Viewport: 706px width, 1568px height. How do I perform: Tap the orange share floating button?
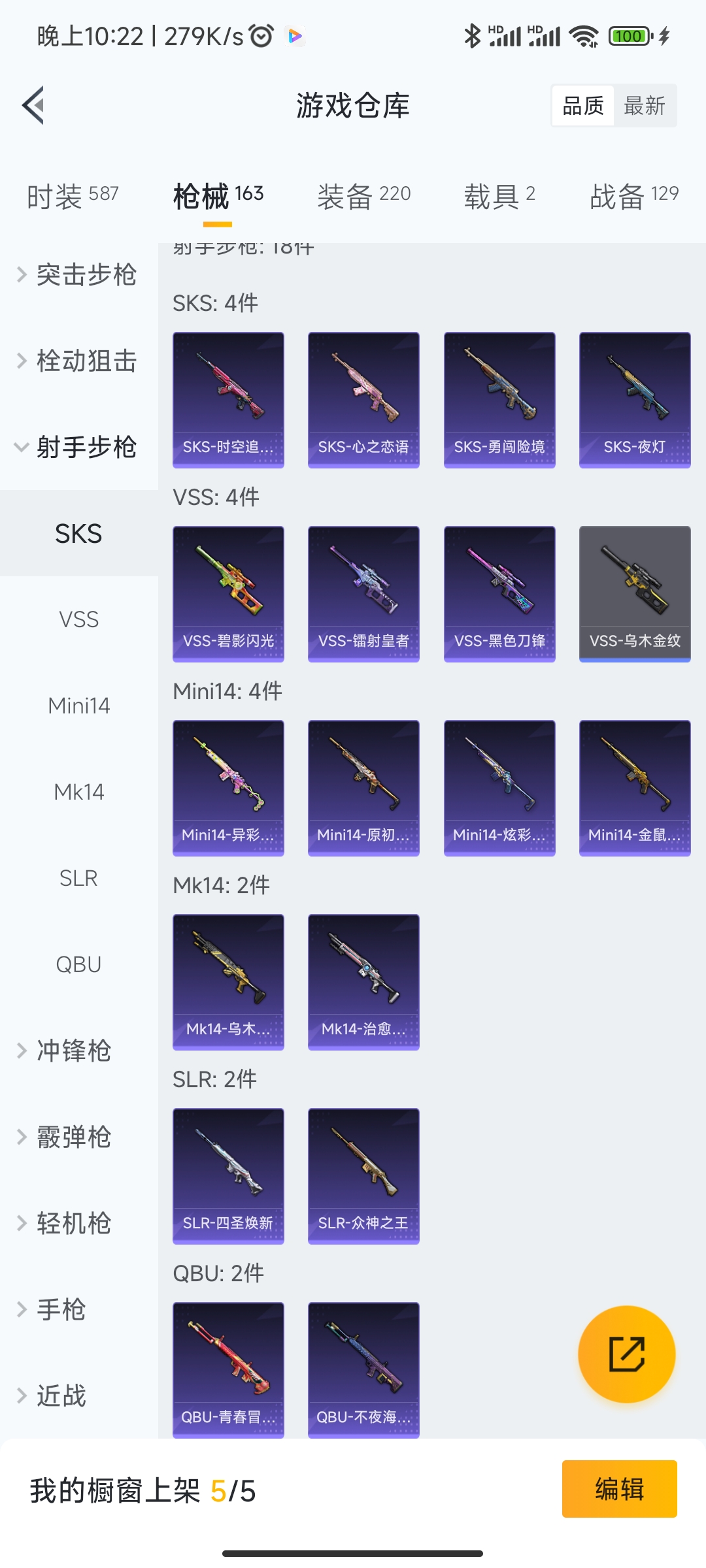click(x=626, y=1354)
